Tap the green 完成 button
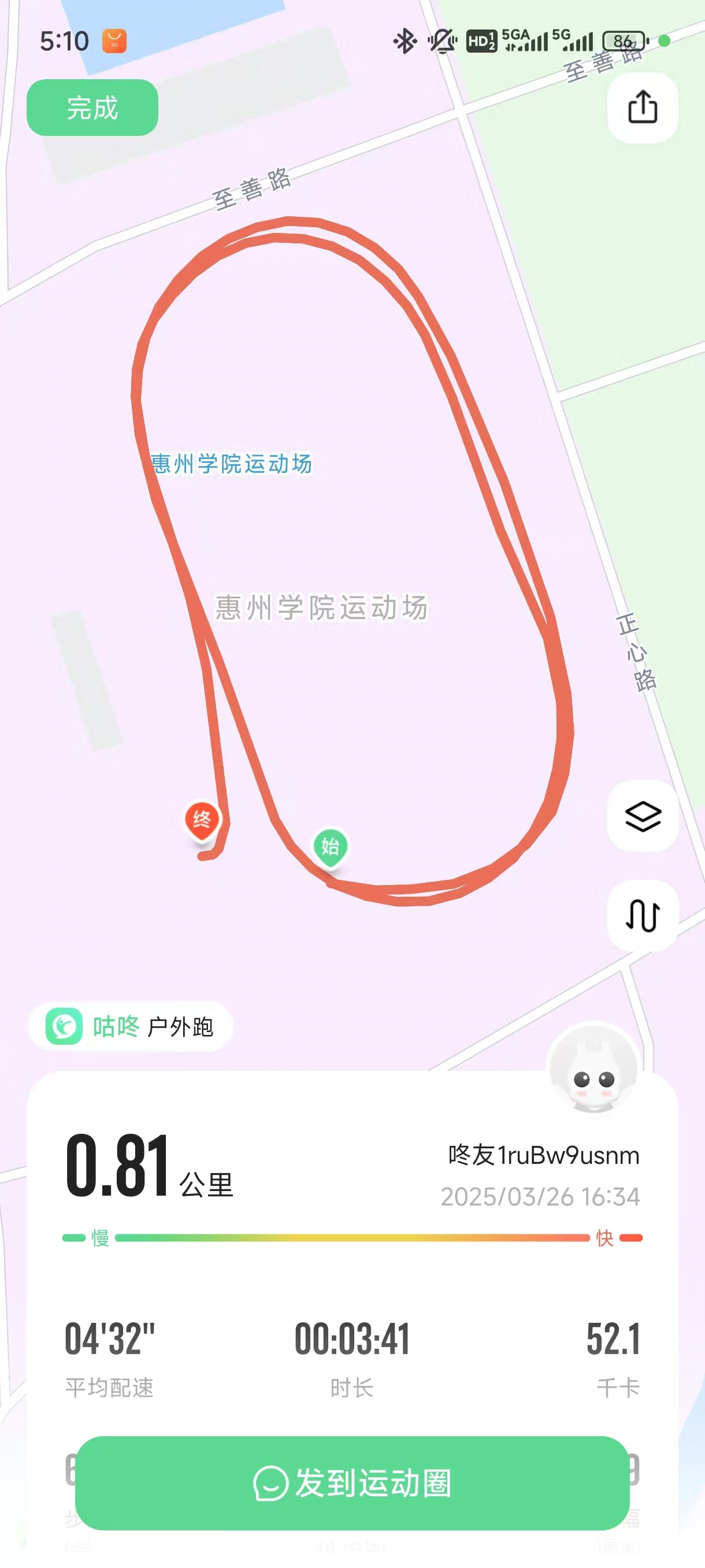705x1568 pixels. (92, 108)
